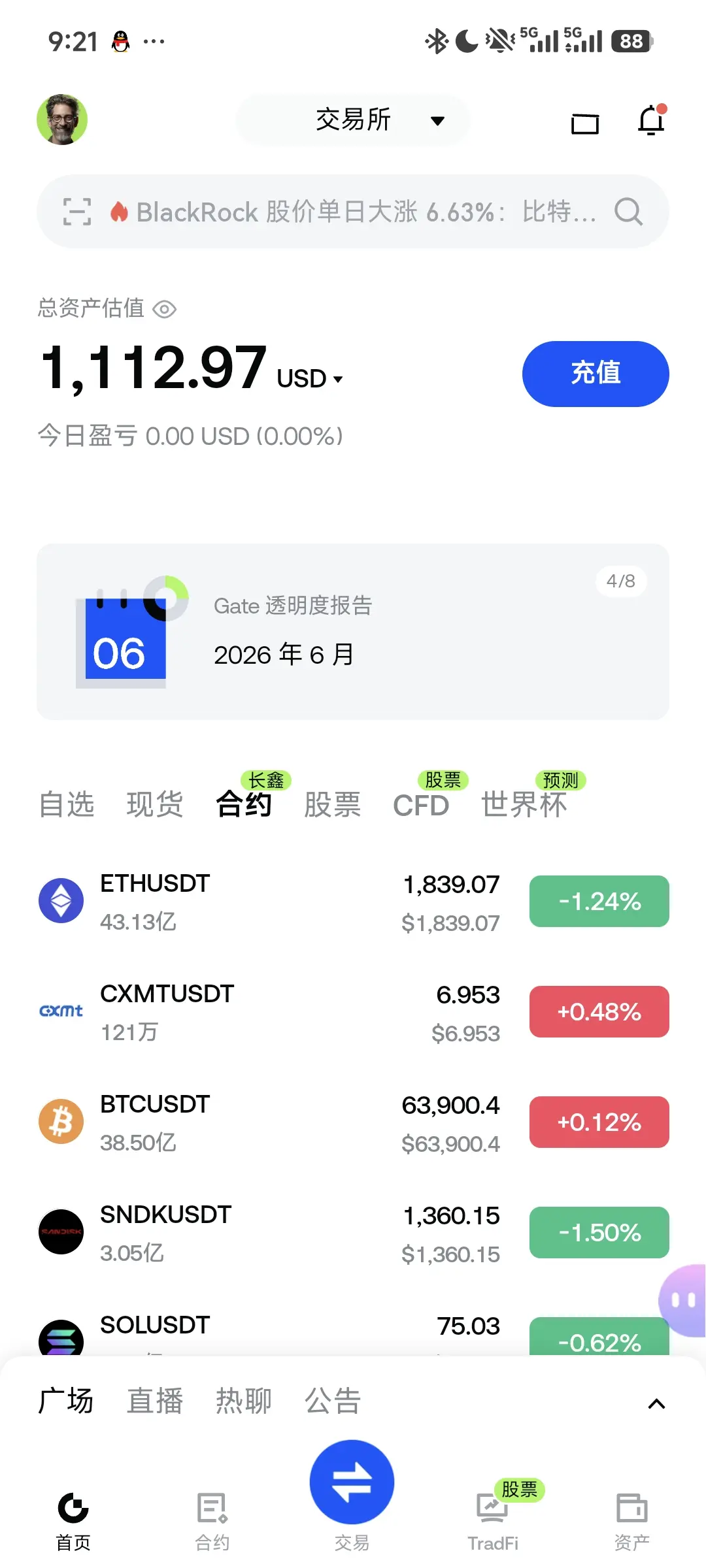Open the notifications bell
706x1568 pixels.
pyautogui.click(x=651, y=120)
